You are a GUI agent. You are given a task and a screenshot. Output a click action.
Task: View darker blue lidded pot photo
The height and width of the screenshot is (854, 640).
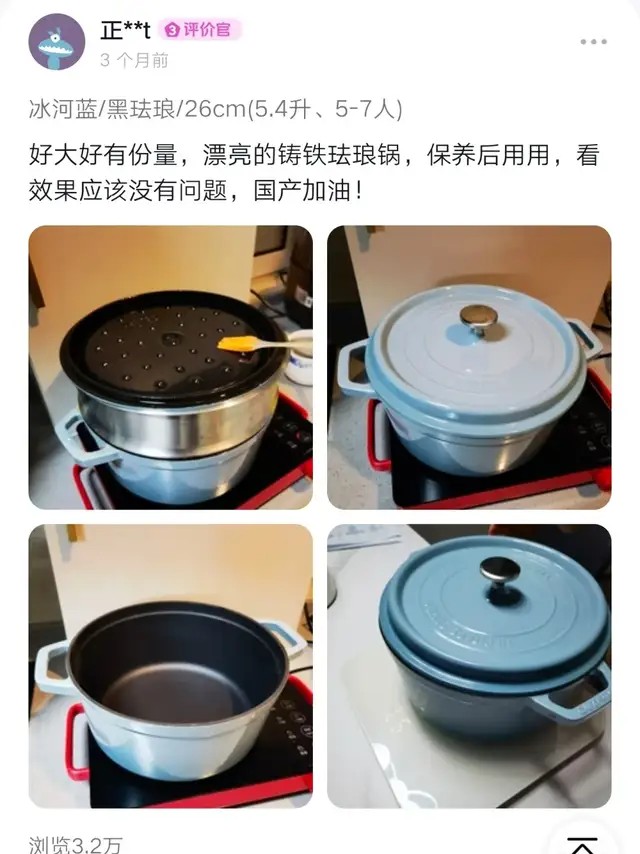tap(469, 665)
